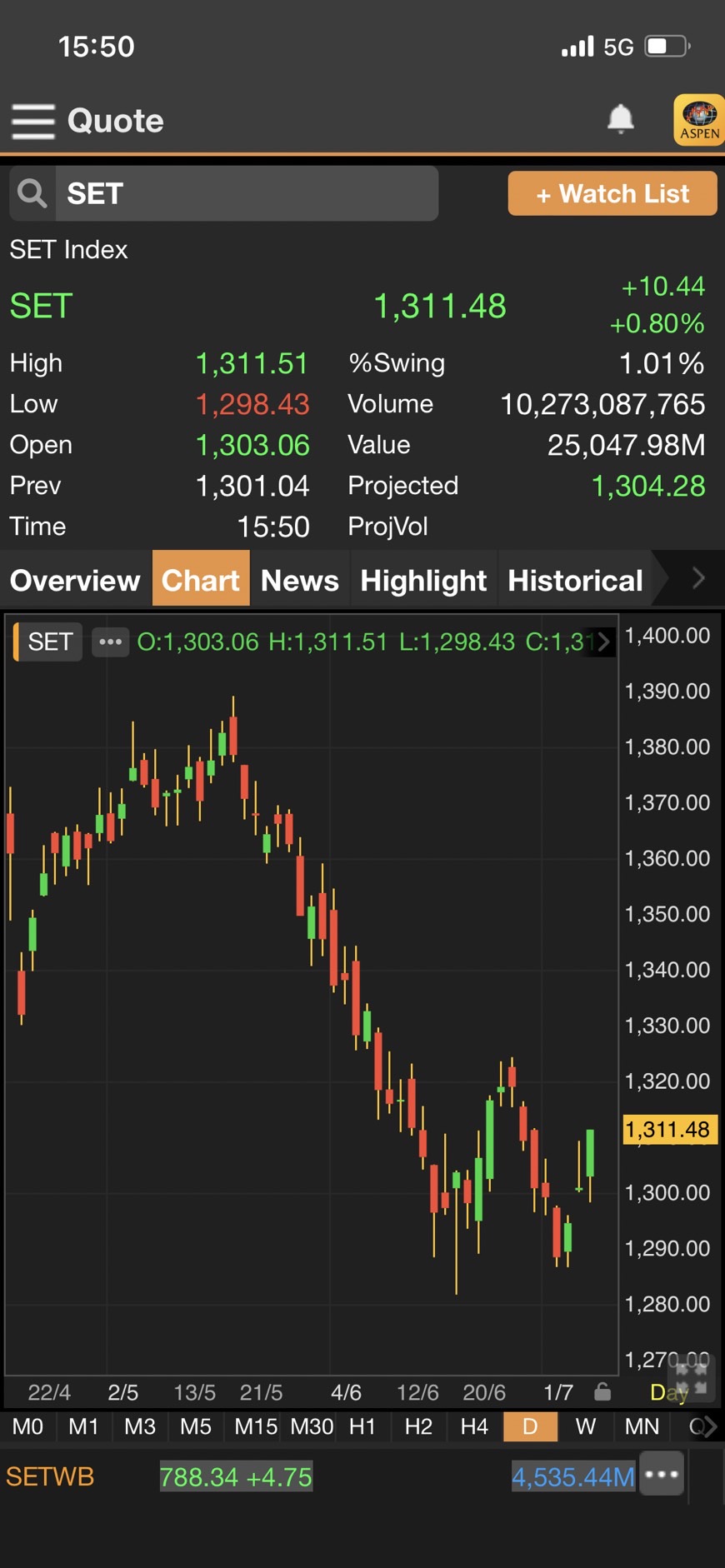Switch to the Overview tab

click(x=75, y=580)
